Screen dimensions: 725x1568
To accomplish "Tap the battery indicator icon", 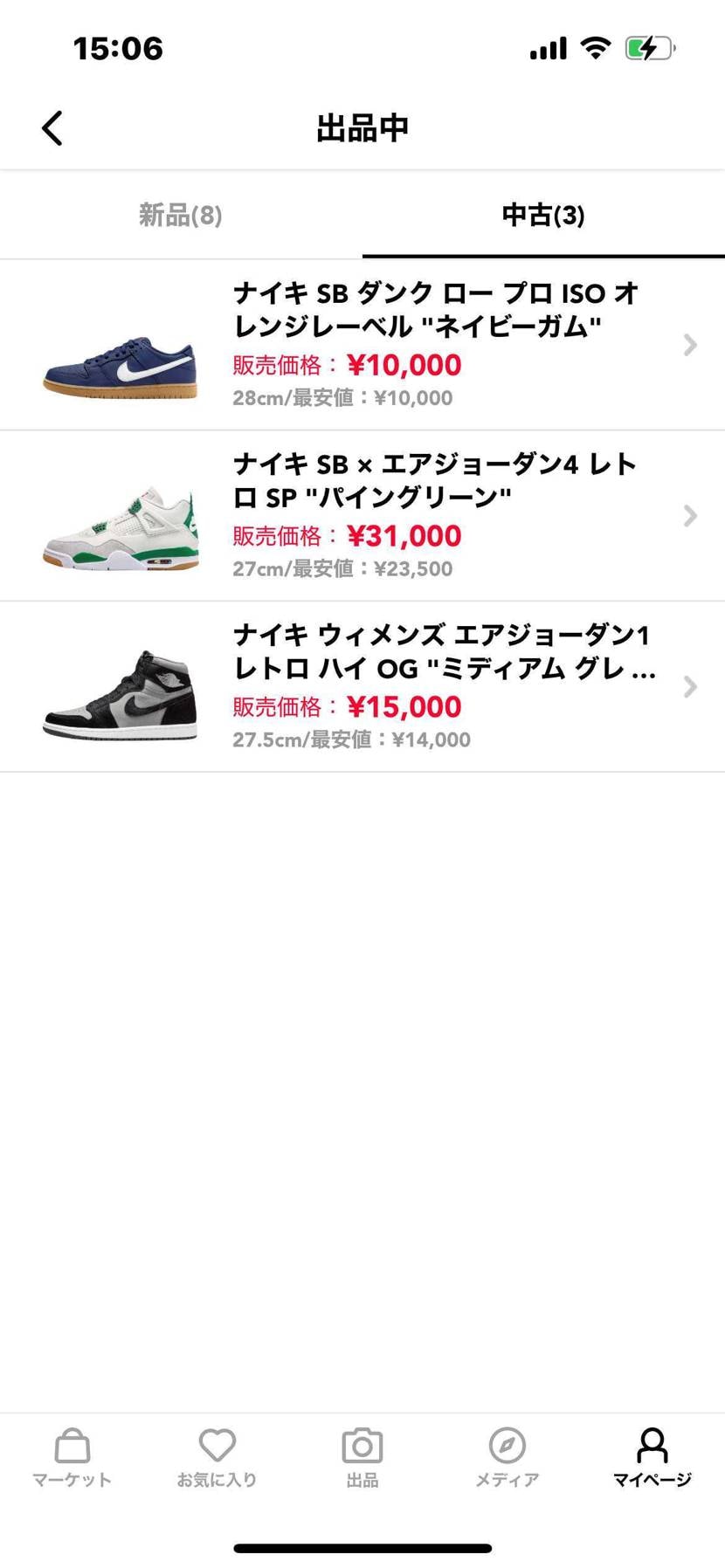I will tap(647, 48).
